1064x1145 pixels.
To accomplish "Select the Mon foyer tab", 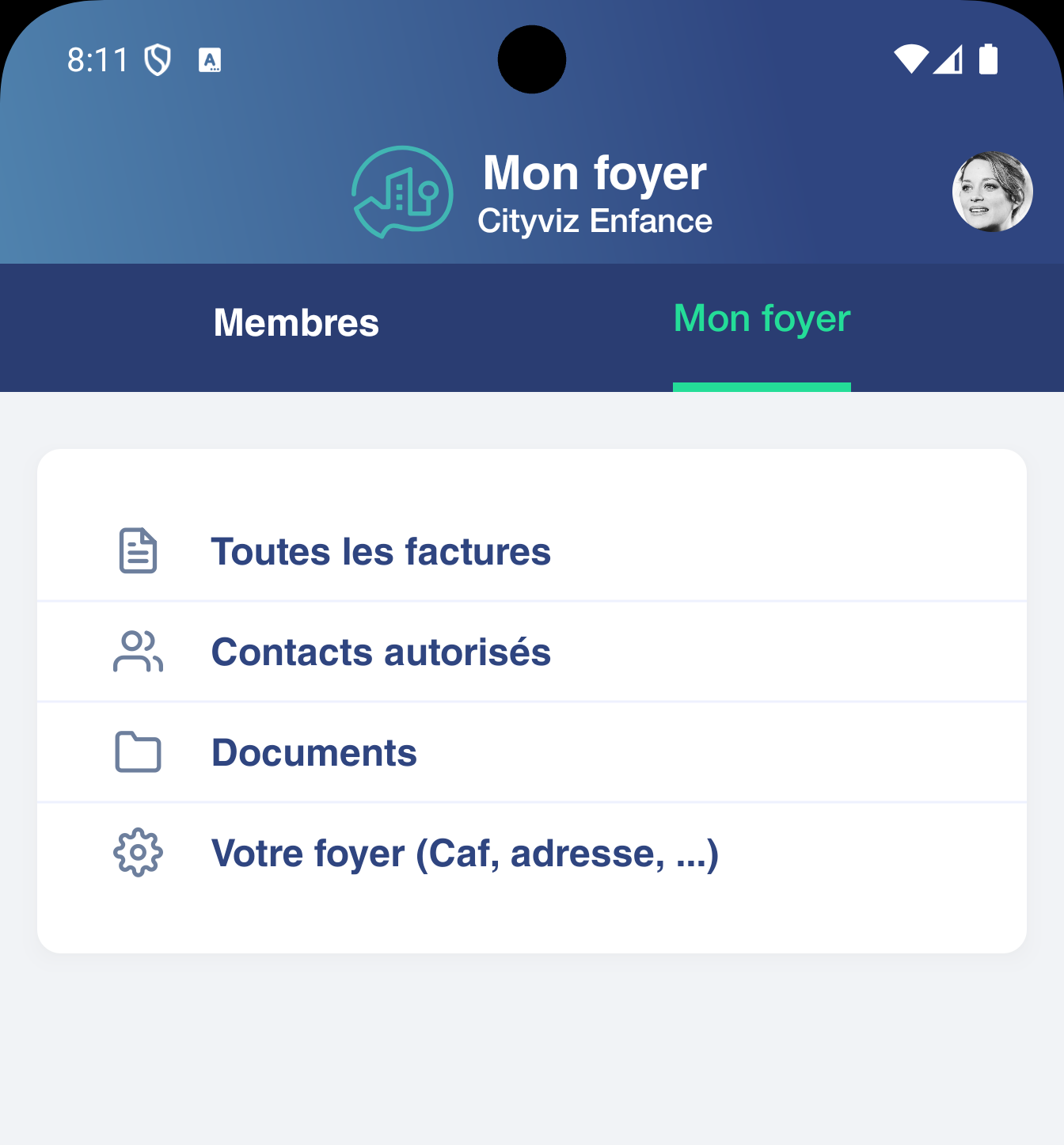I will point(762,320).
